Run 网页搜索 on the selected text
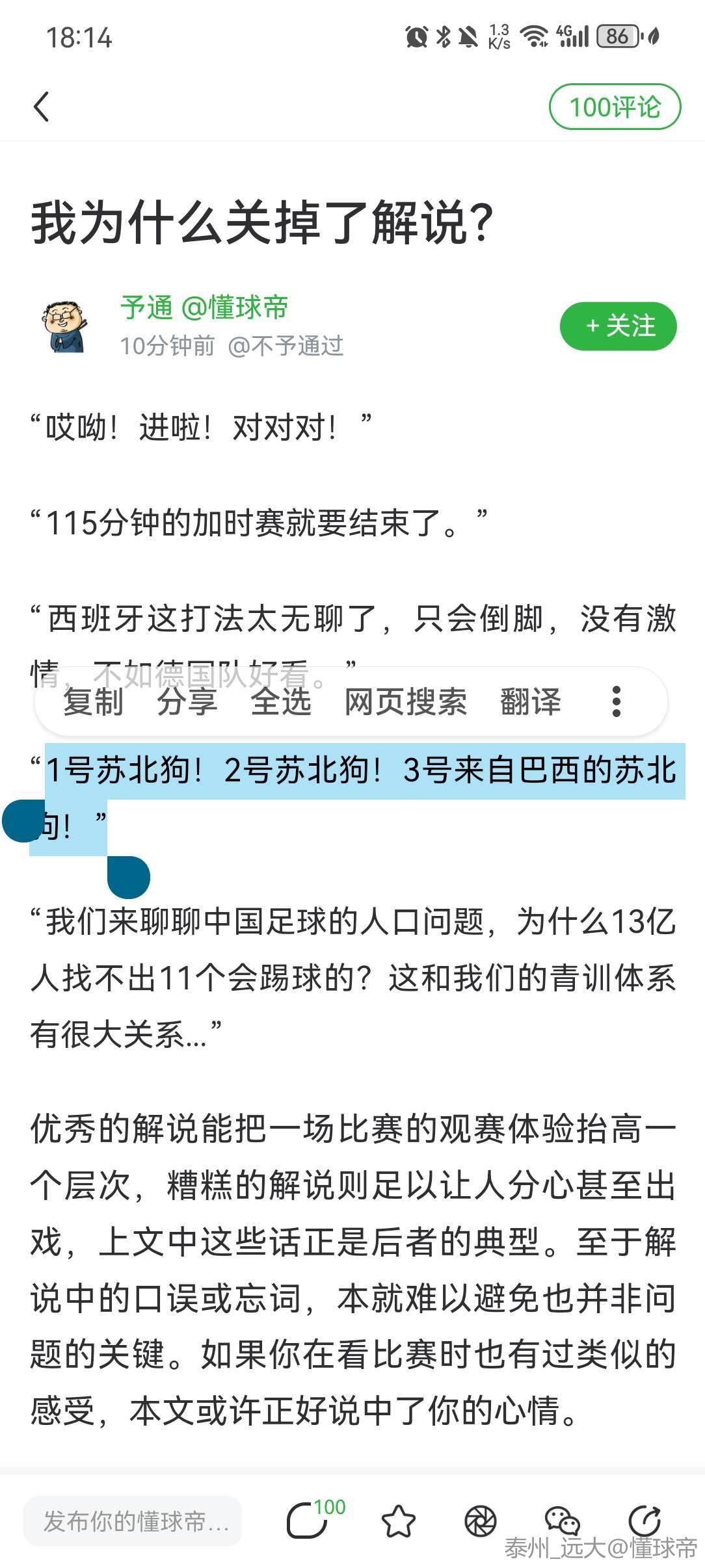This screenshot has width=705, height=1568. tap(405, 702)
